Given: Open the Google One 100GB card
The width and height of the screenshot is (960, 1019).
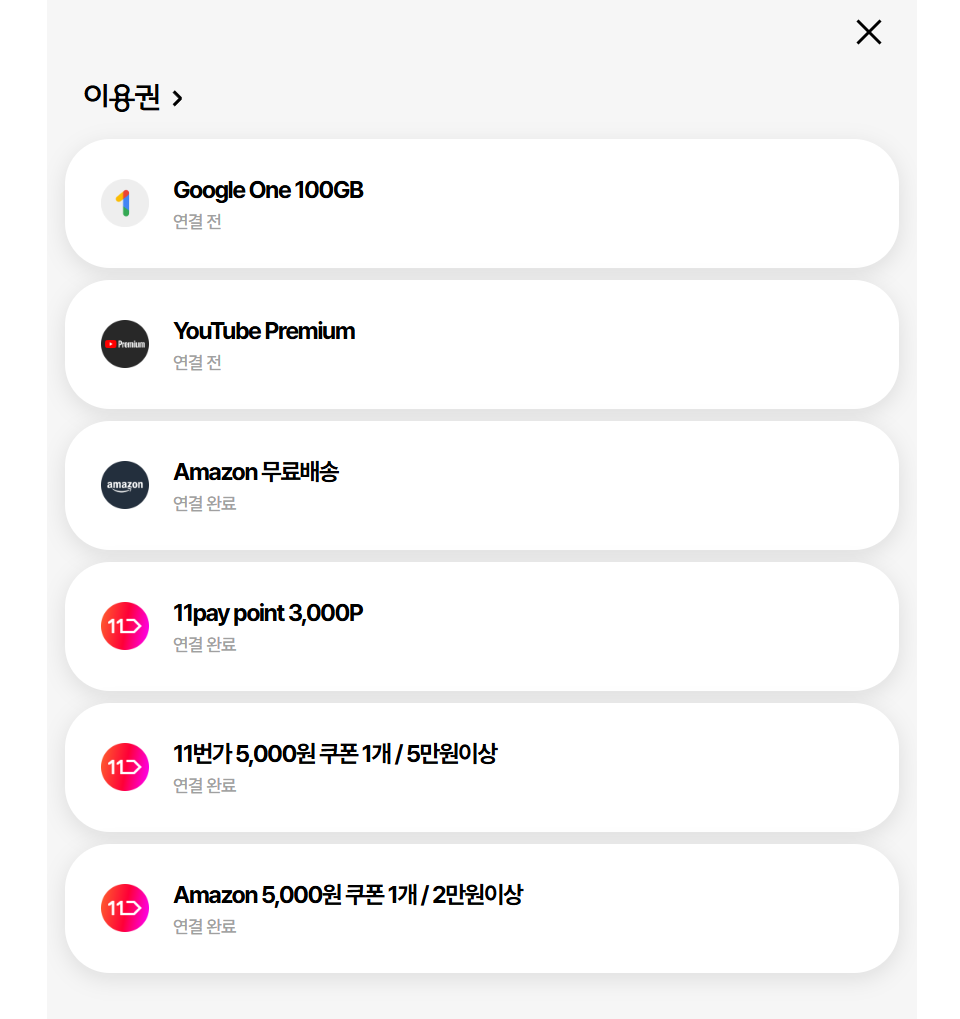Looking at the screenshot, I should 482,203.
